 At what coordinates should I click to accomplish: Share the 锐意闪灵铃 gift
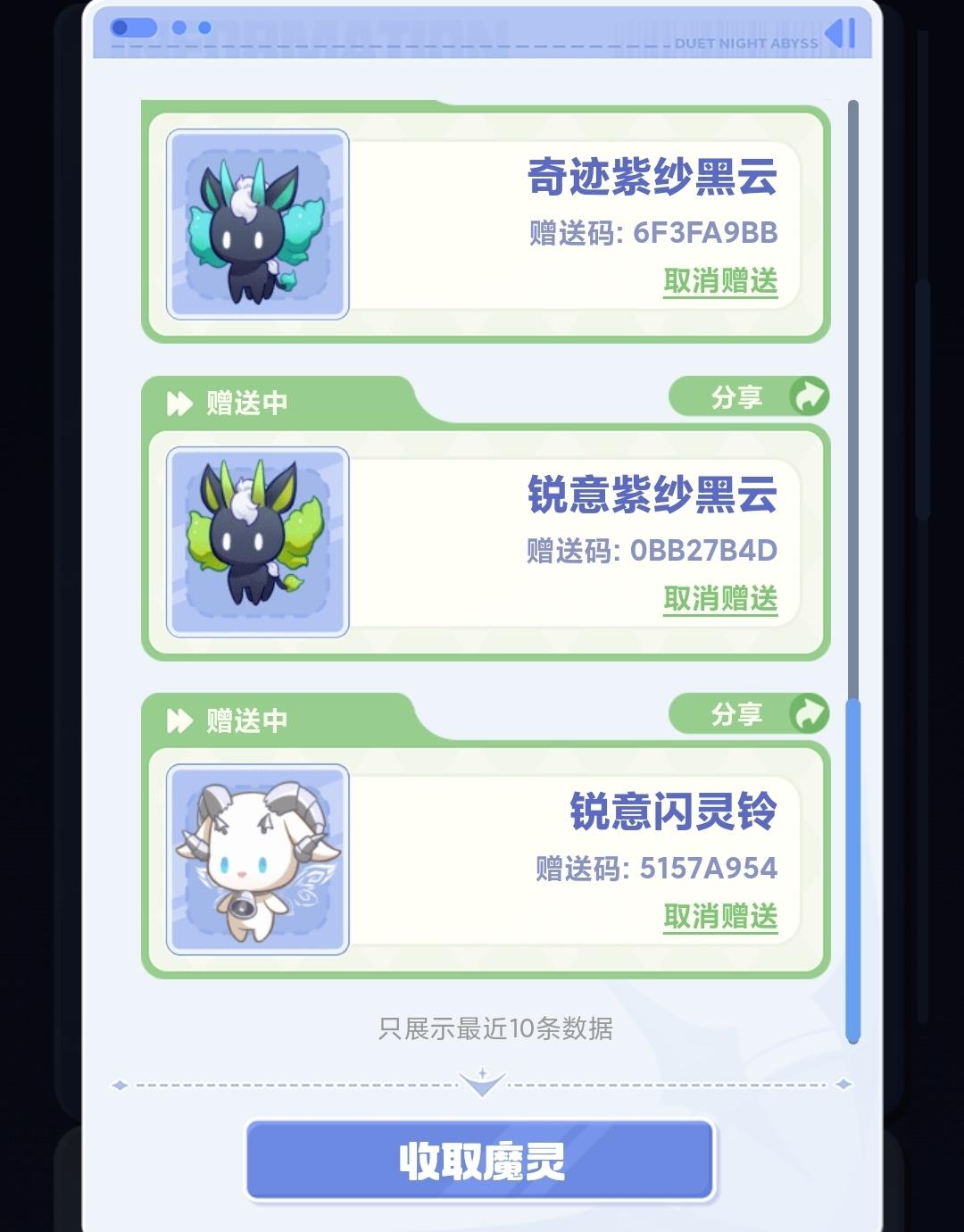coord(749,714)
